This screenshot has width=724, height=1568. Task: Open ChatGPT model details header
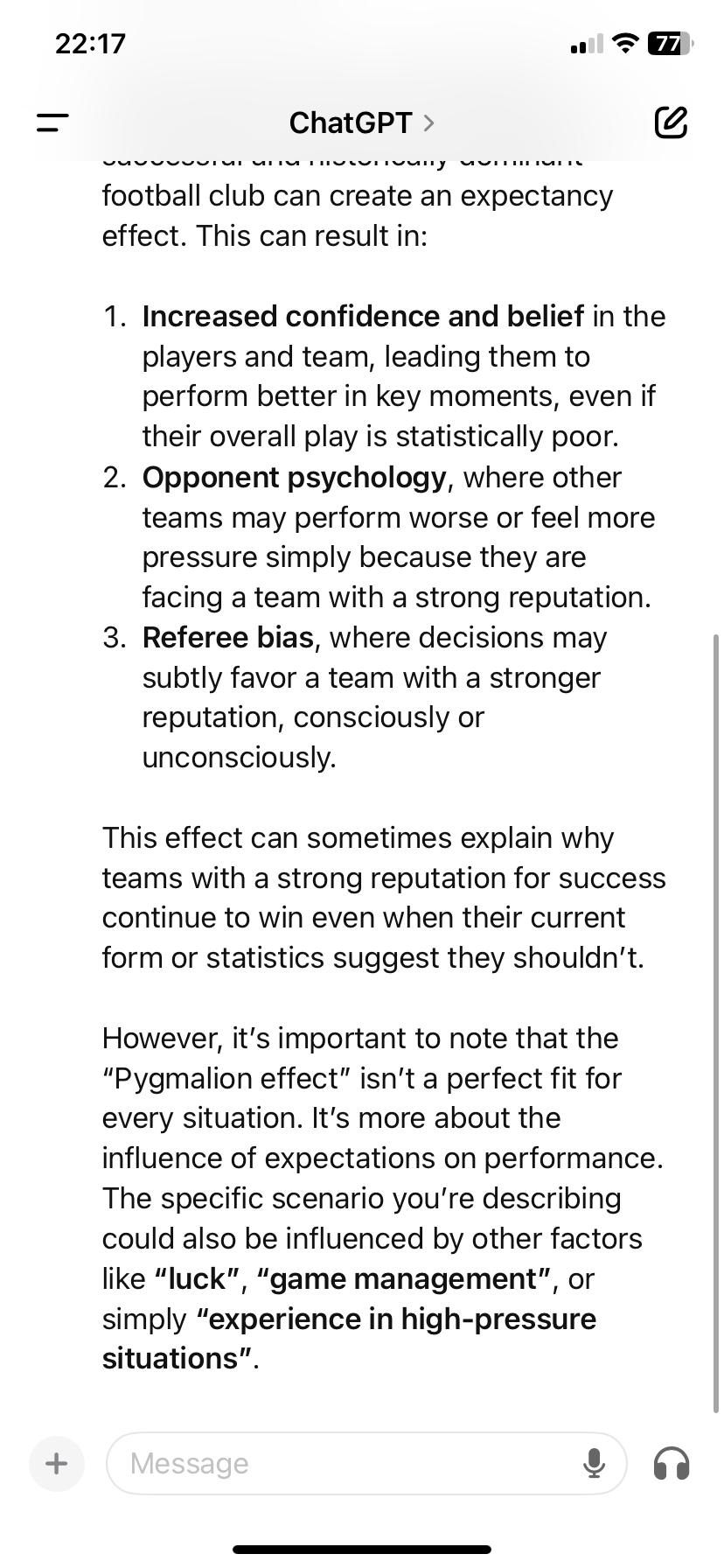[361, 122]
